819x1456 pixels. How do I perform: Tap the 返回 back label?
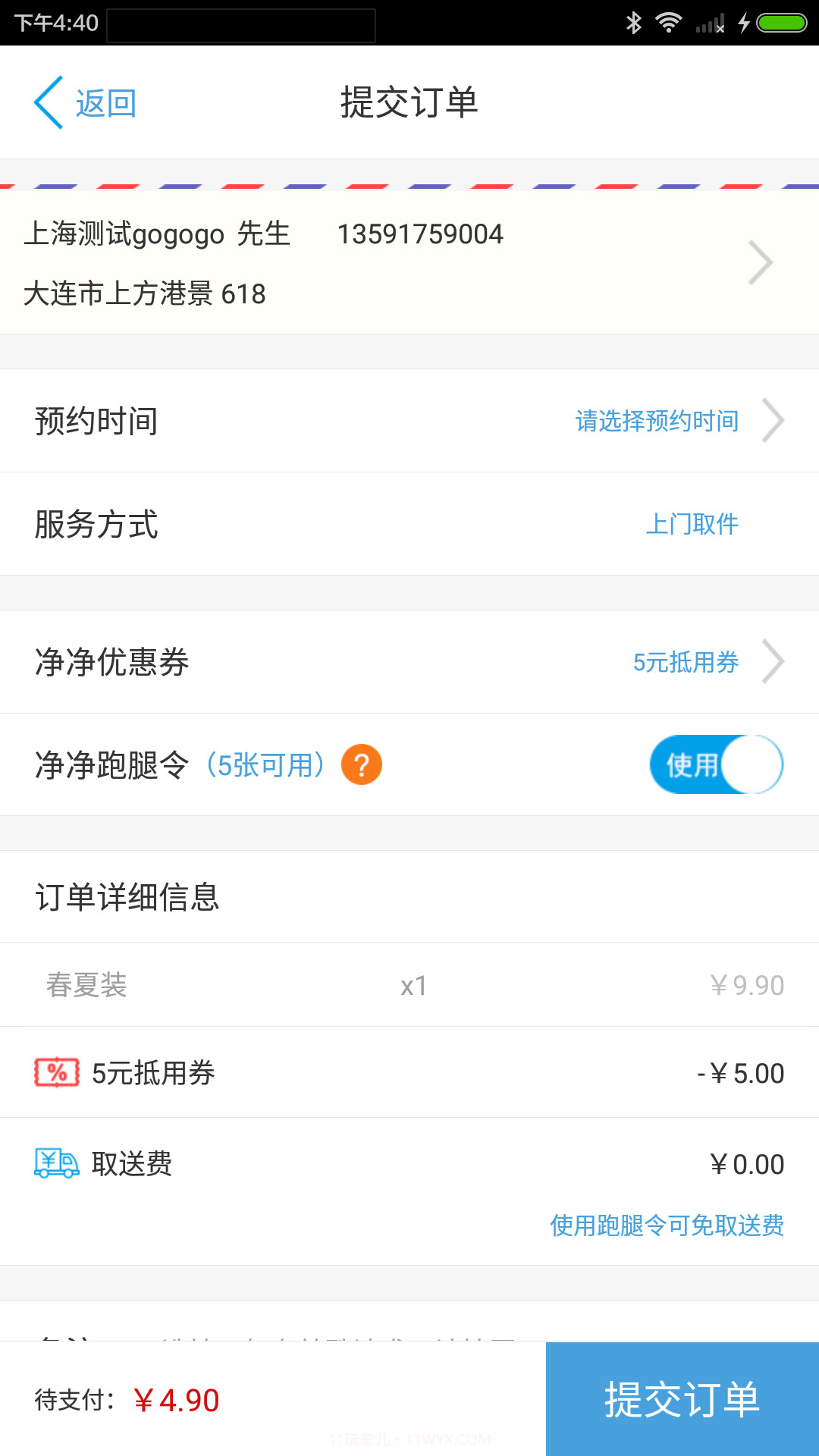(x=104, y=102)
